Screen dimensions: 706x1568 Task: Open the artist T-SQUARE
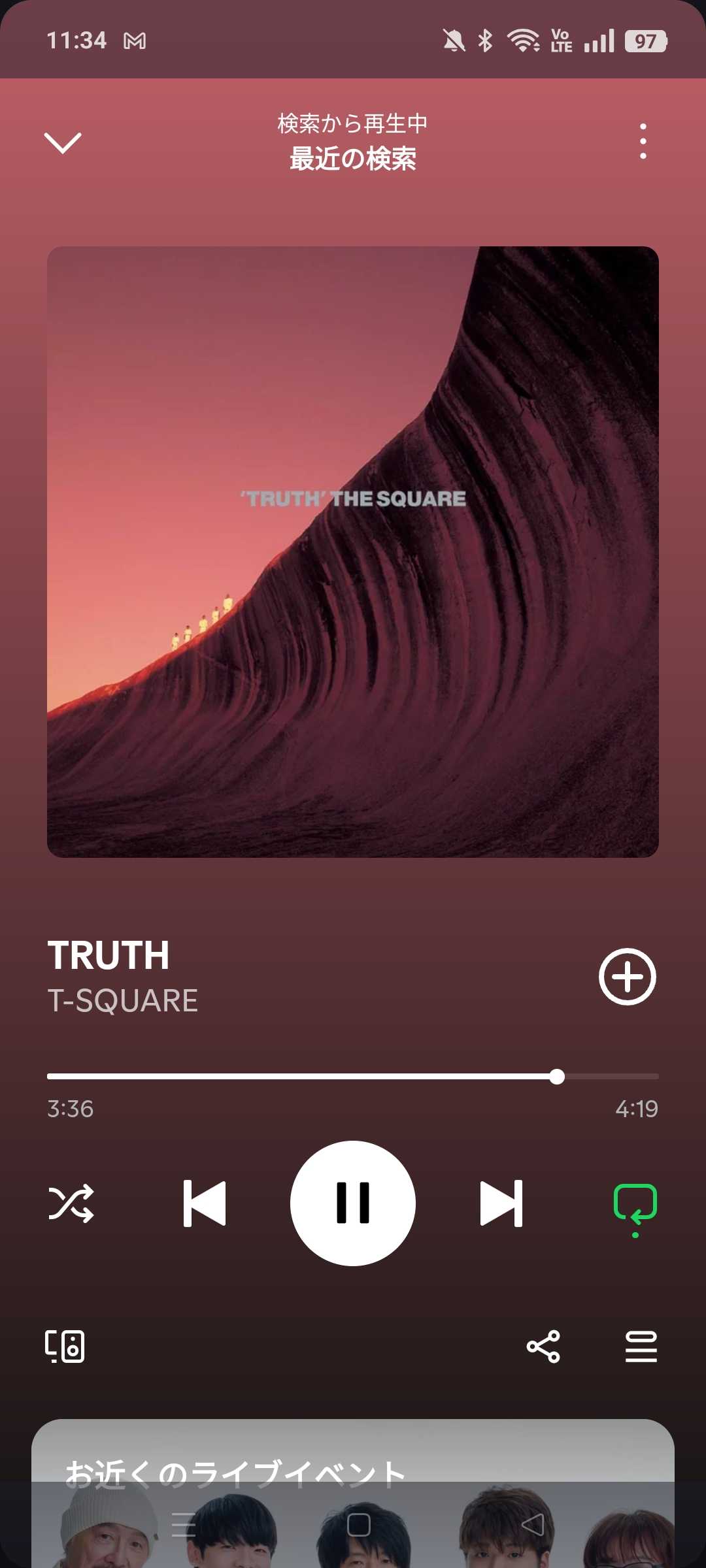click(122, 1000)
